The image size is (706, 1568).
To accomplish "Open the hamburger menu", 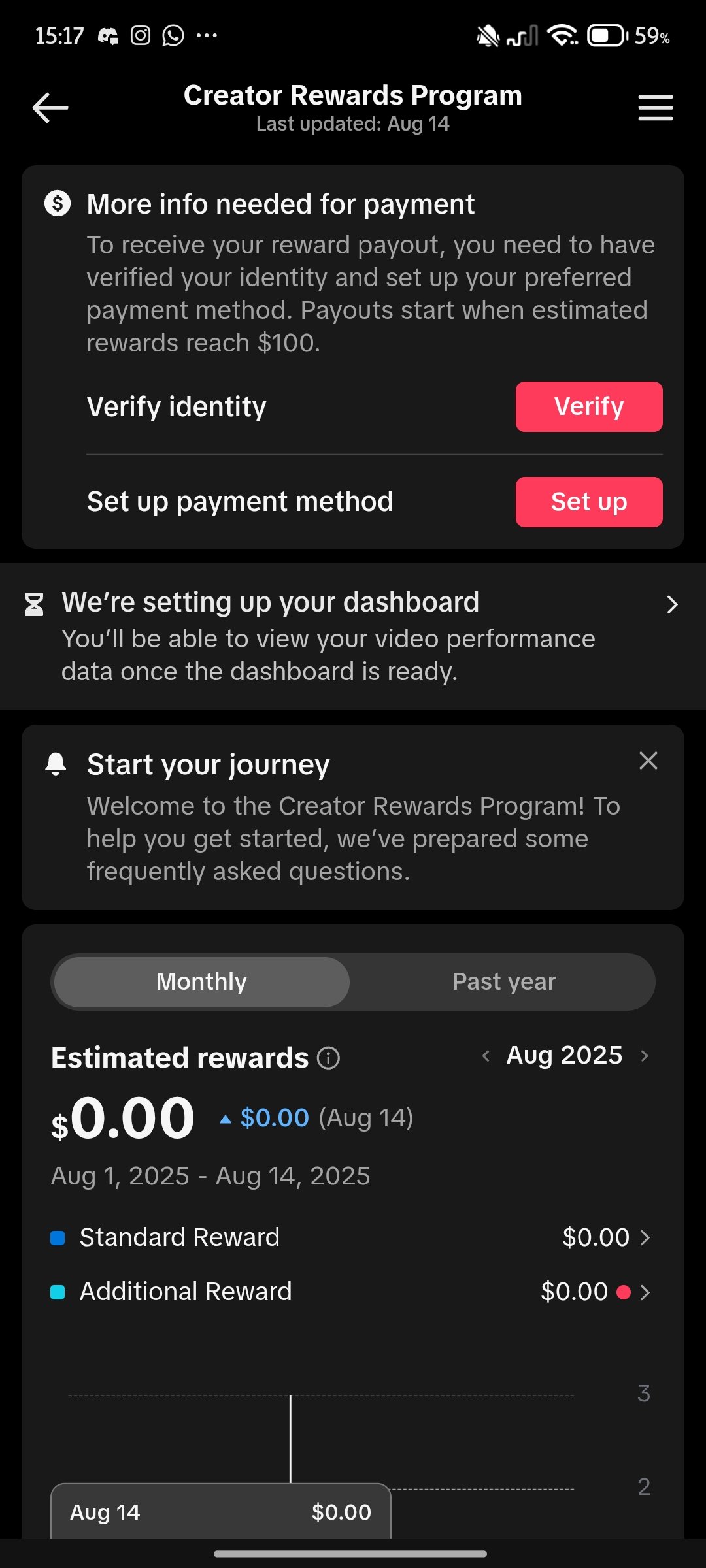I will [x=655, y=108].
